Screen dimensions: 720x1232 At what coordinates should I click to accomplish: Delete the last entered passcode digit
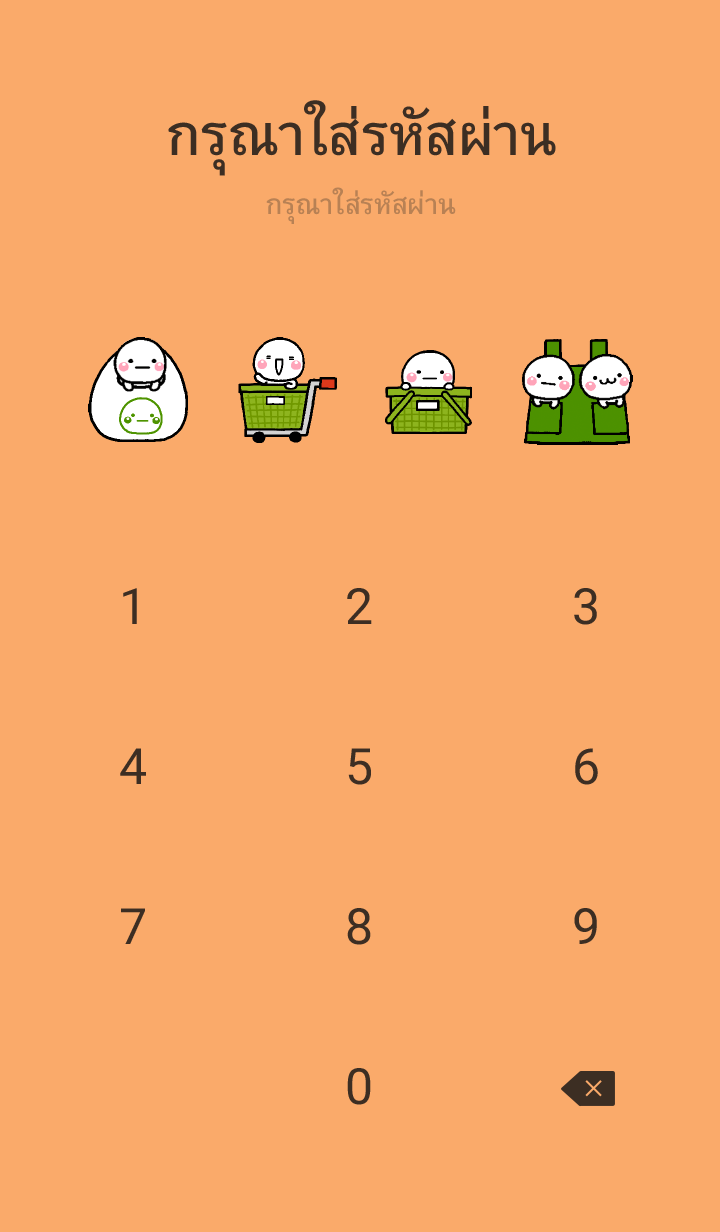tap(588, 1088)
